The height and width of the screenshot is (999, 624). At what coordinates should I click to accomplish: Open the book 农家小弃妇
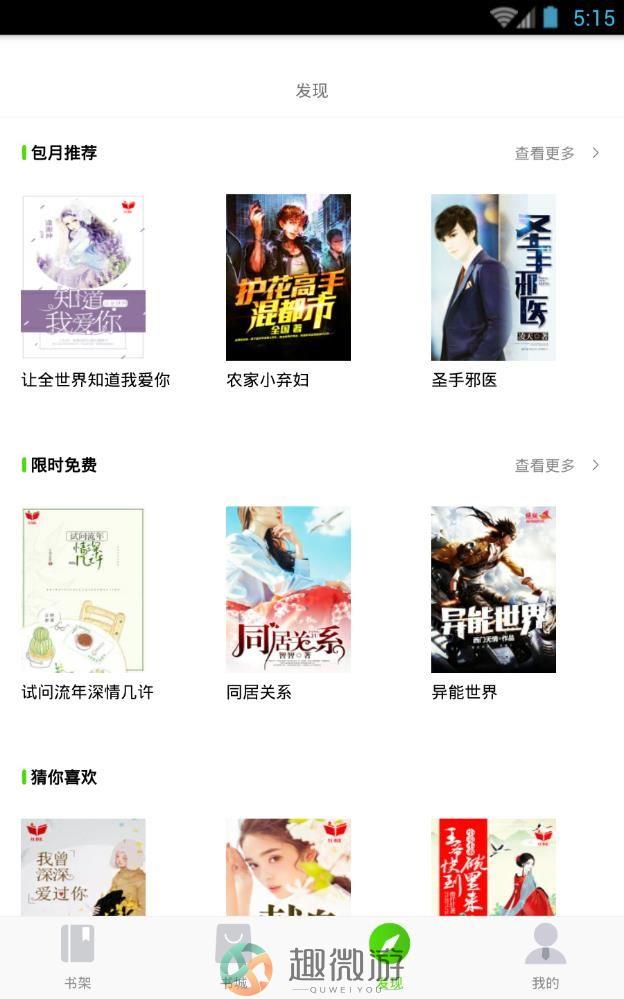tap(288, 277)
